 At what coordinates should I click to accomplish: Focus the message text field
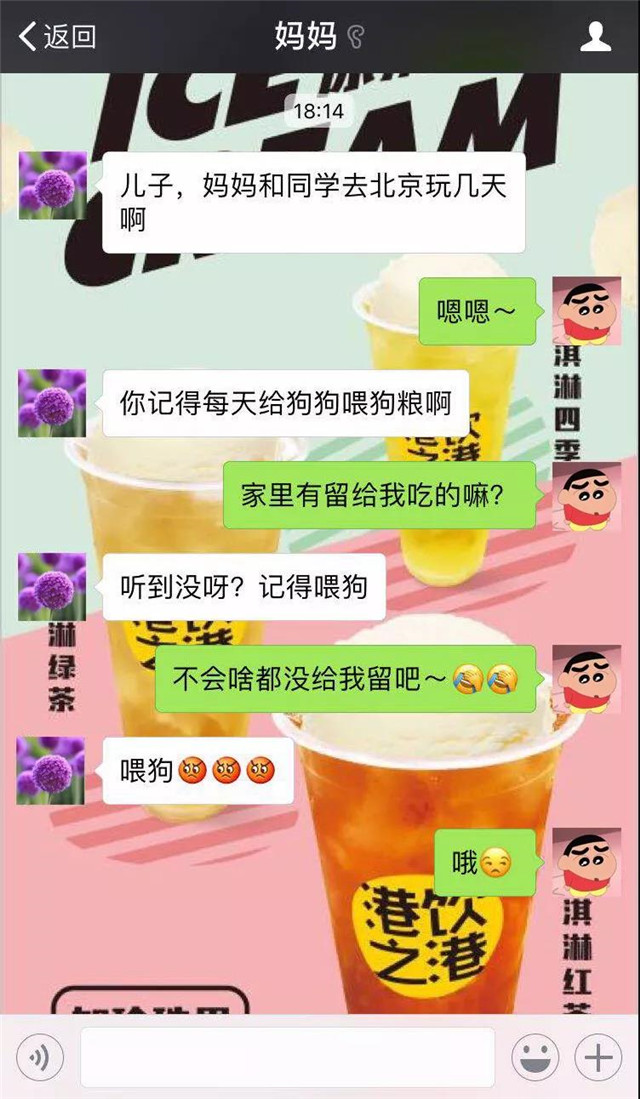287,1056
